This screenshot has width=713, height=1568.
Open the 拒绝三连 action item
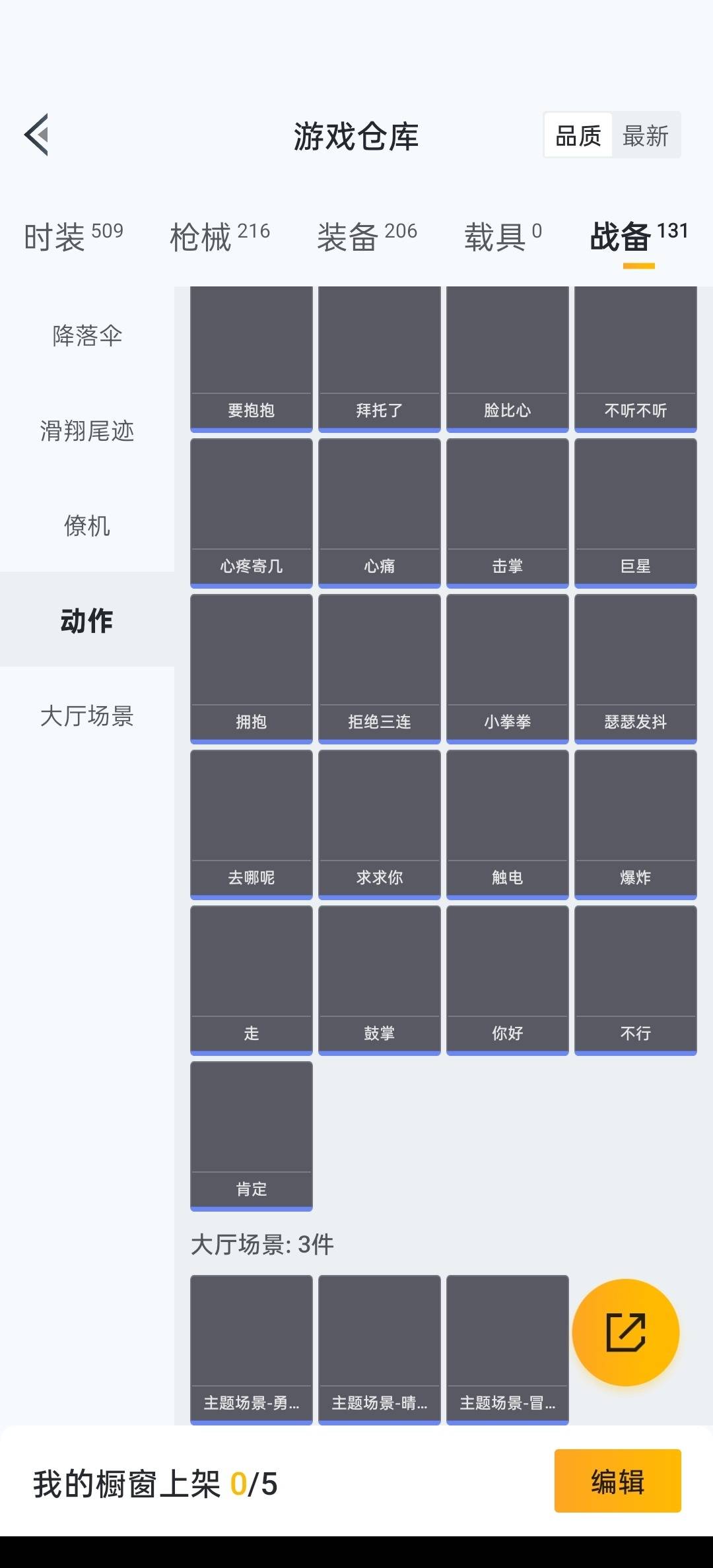(379, 669)
